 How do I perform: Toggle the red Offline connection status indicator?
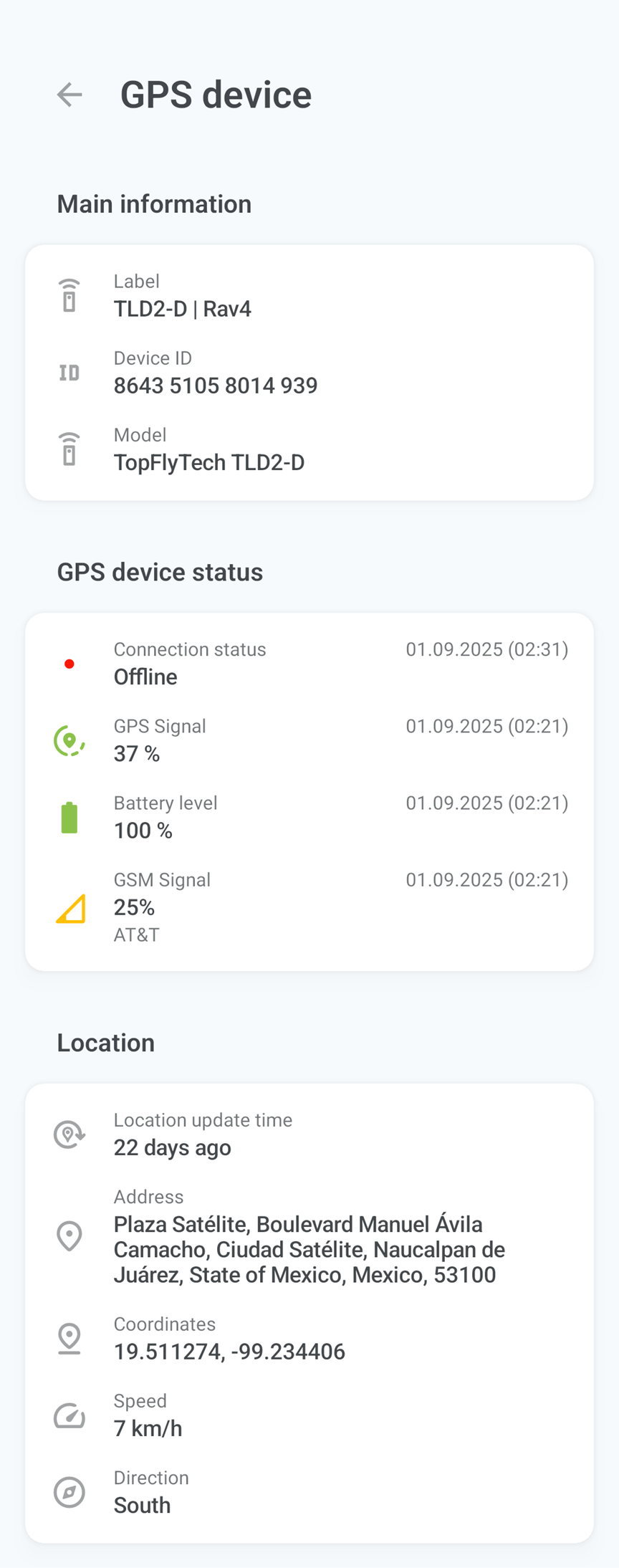pos(69,663)
